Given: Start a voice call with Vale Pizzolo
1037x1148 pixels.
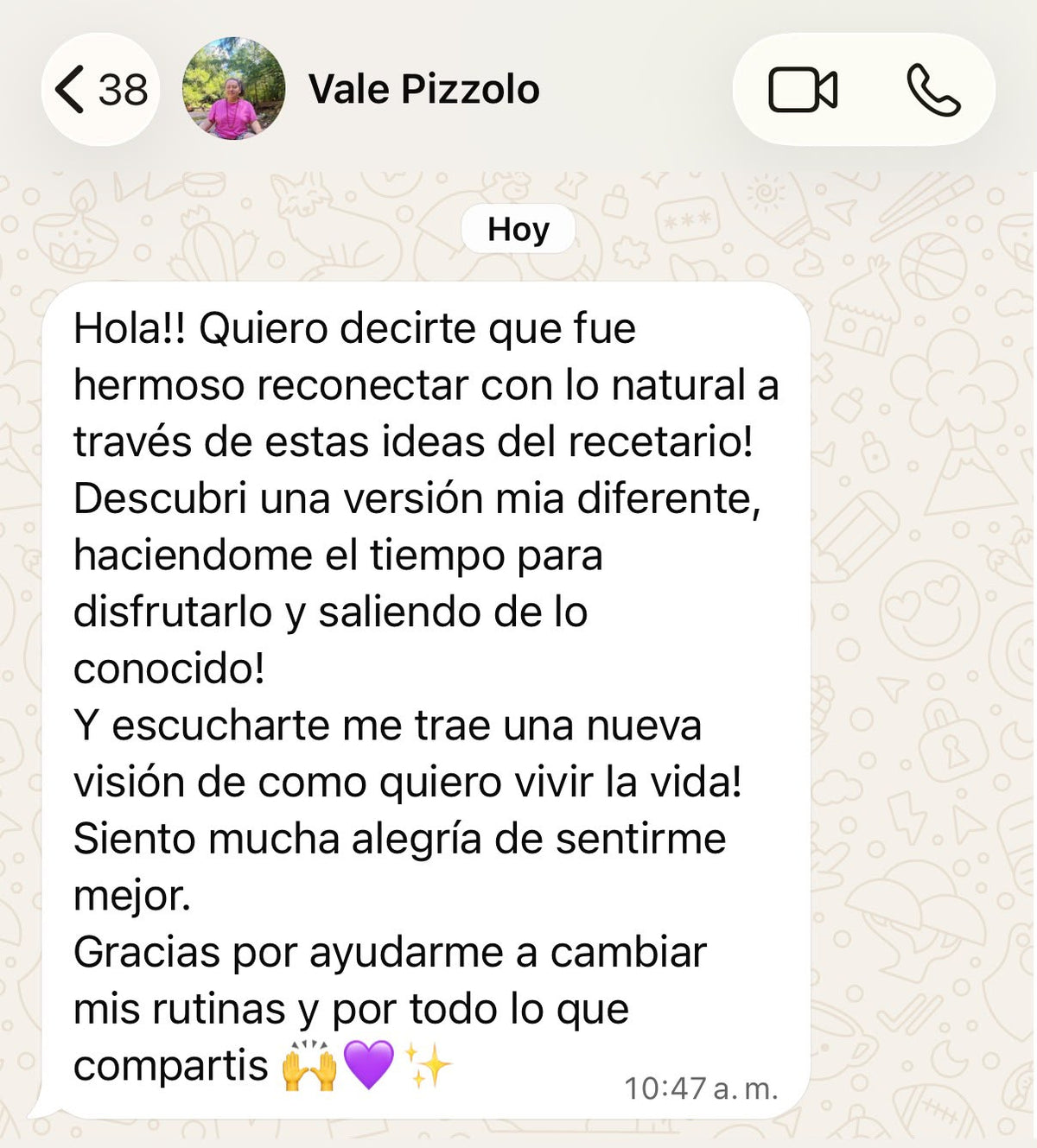Looking at the screenshot, I should pos(933,90).
